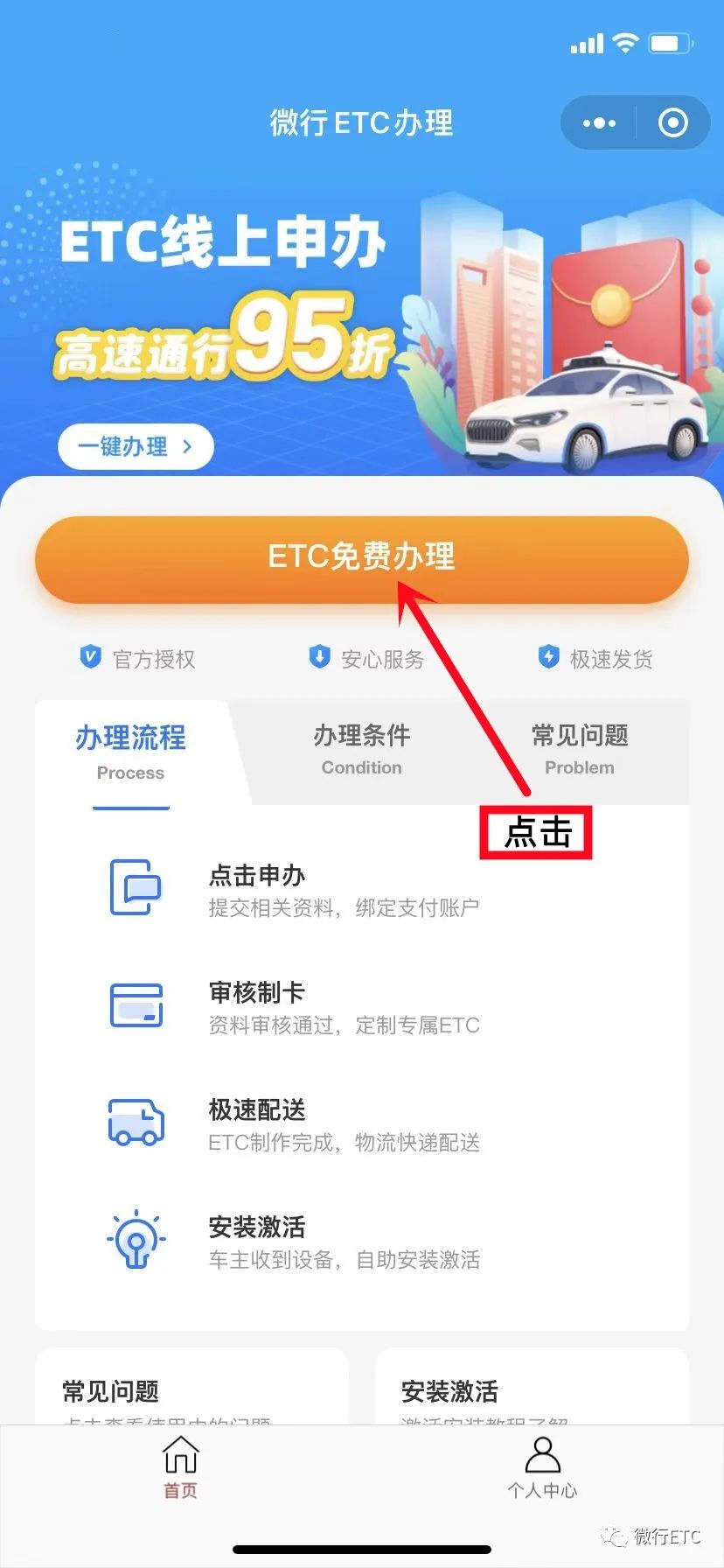The image size is (724, 1568).
Task: Tap the capsule close circle icon
Action: pos(672,122)
